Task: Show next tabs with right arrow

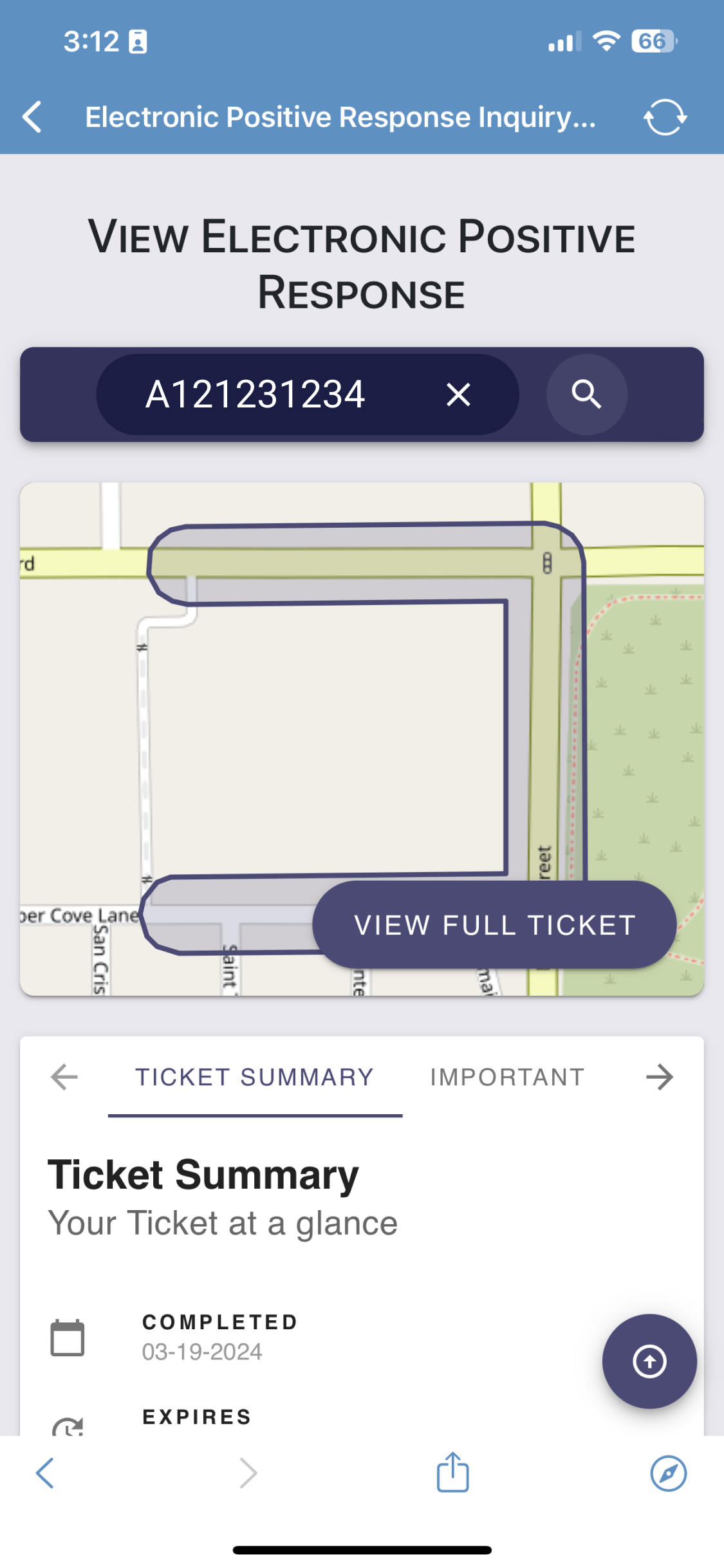Action: (x=660, y=1077)
